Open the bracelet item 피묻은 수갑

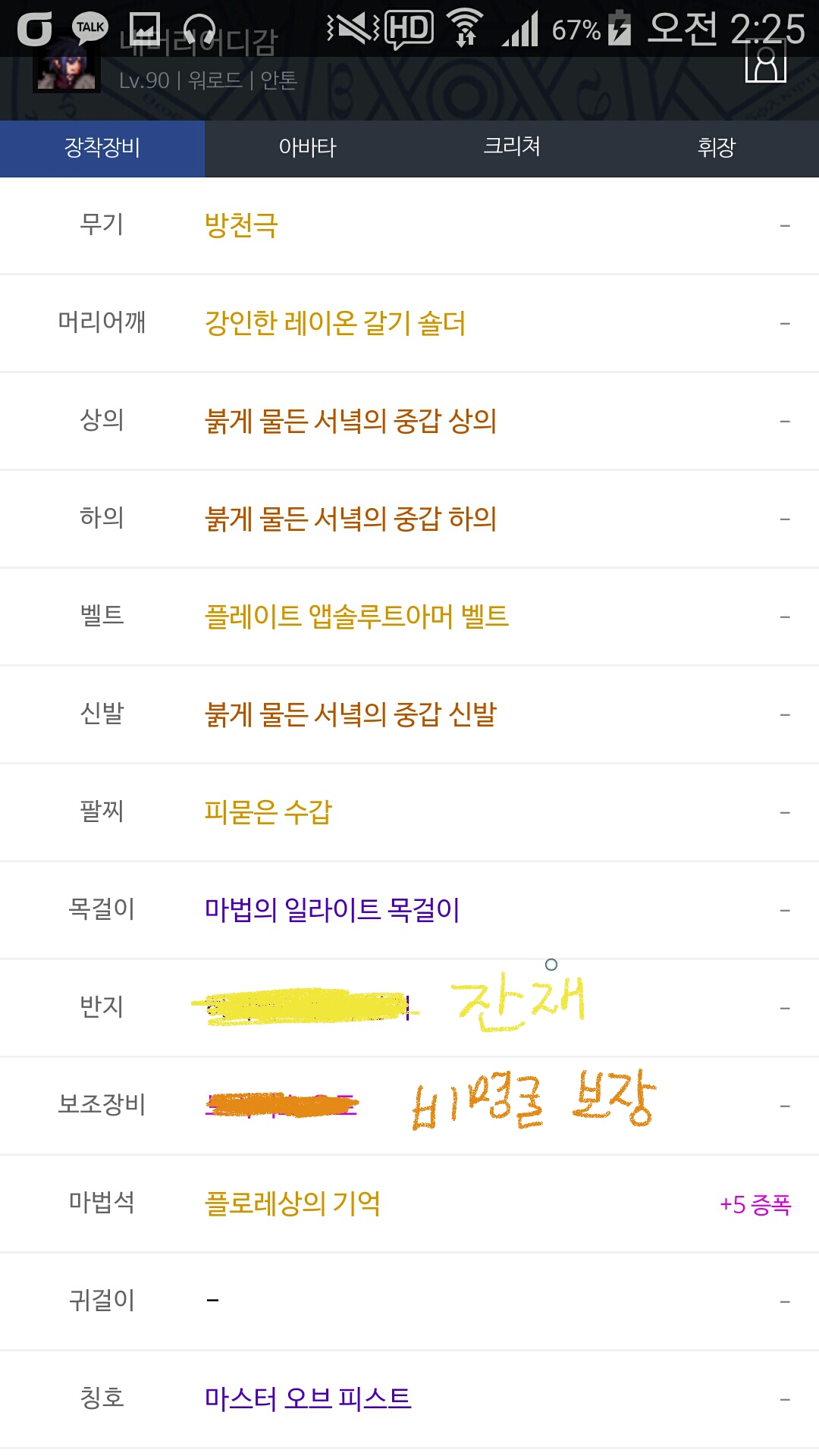coord(268,812)
